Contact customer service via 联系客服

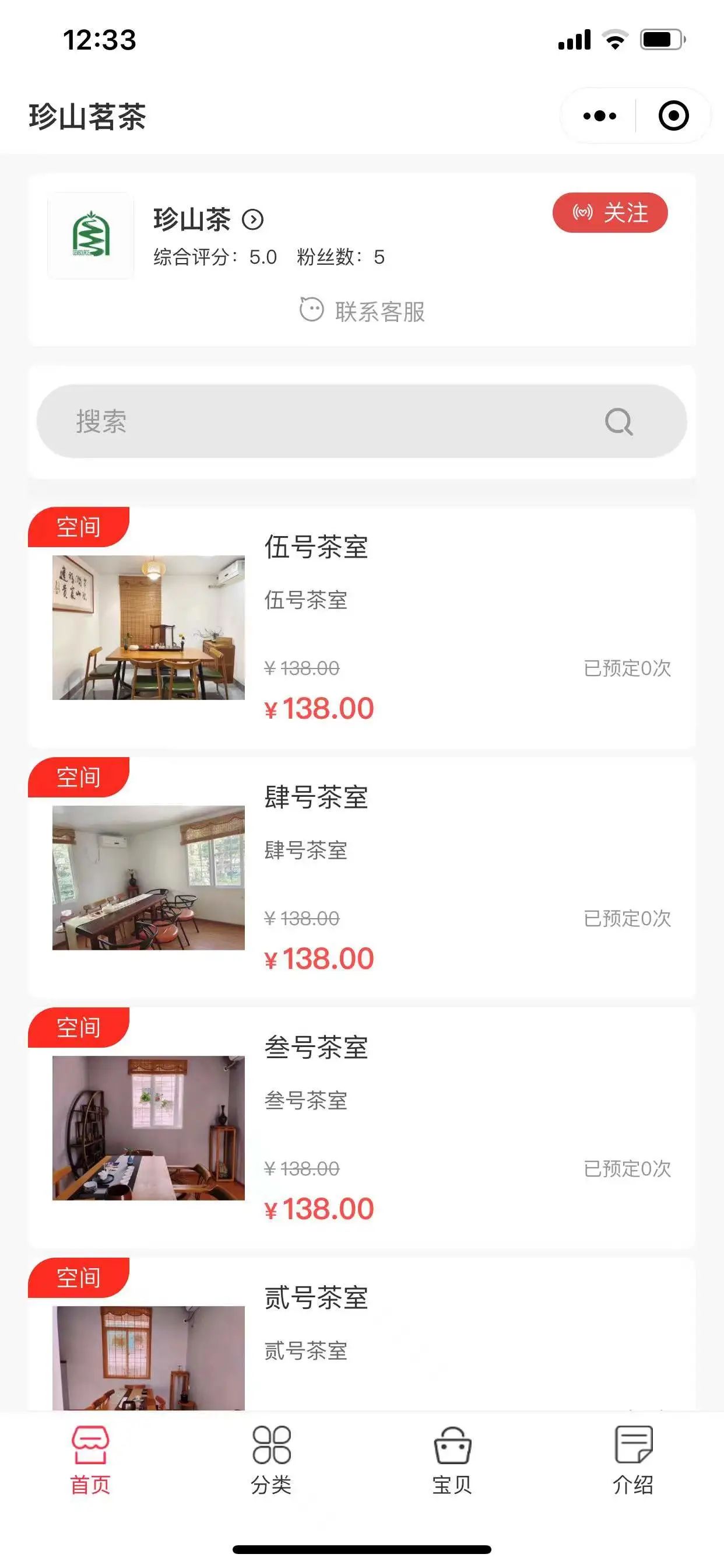(x=362, y=311)
